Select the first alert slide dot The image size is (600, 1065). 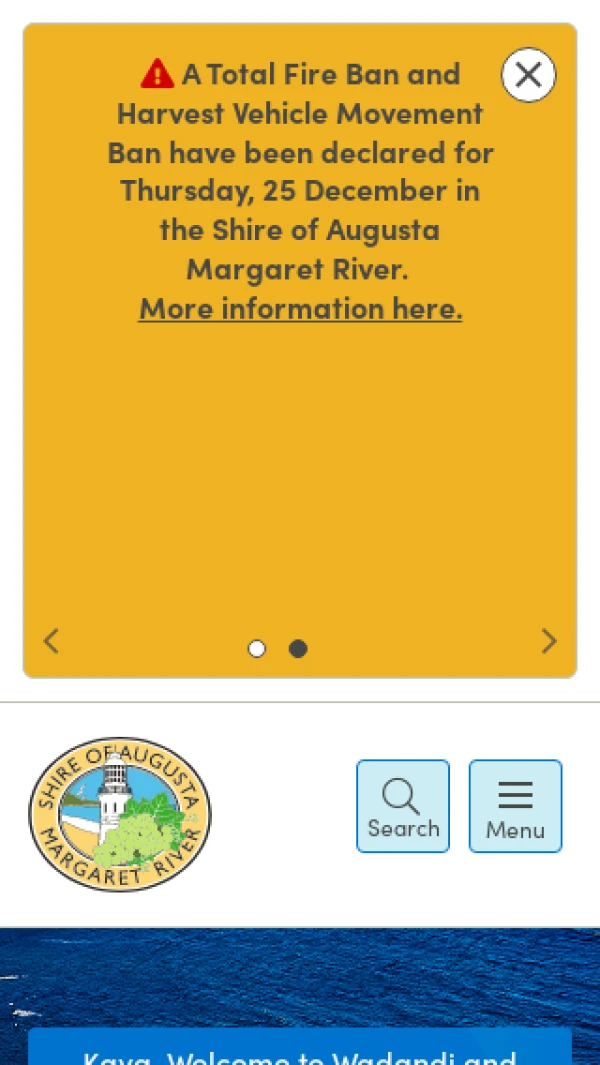[x=257, y=649]
